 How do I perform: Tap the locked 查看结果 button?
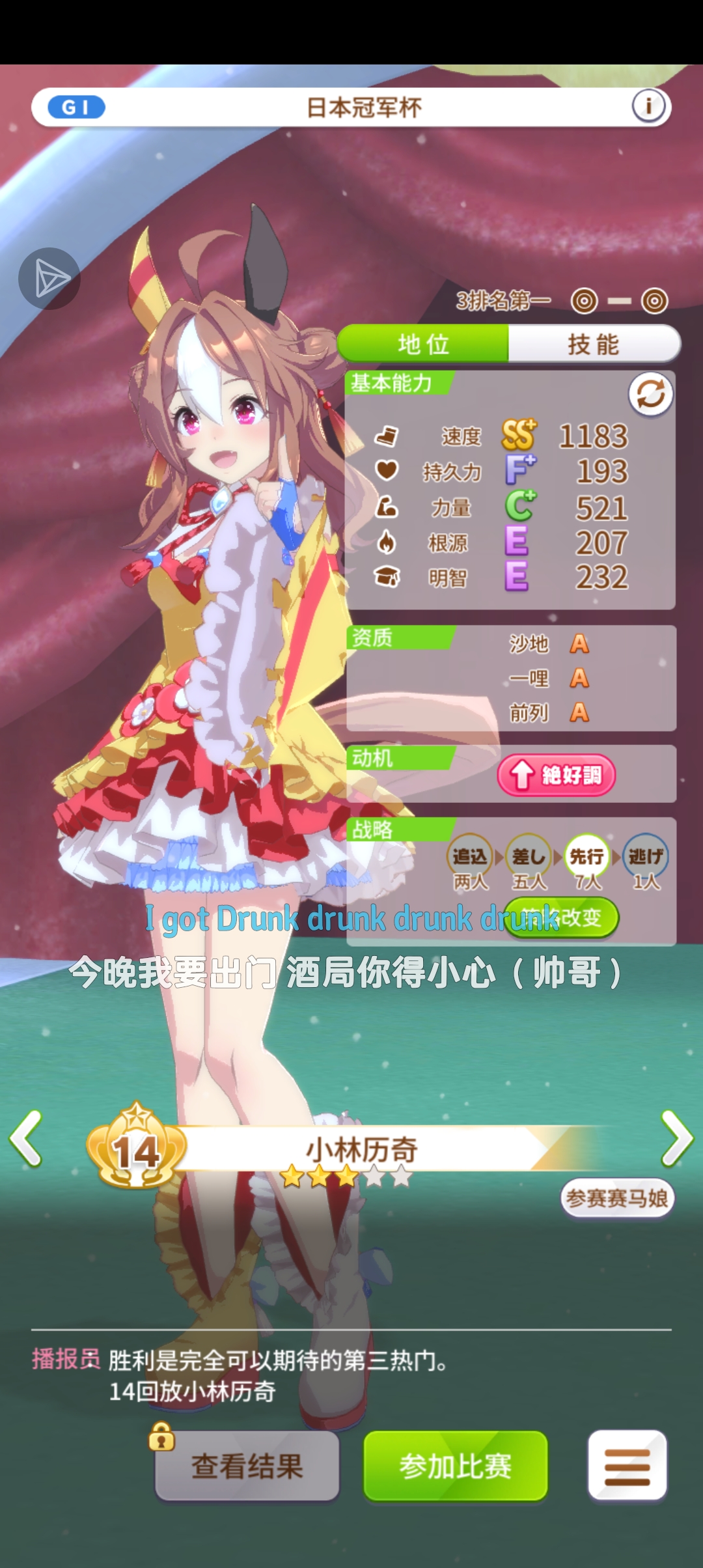pyautogui.click(x=247, y=1466)
